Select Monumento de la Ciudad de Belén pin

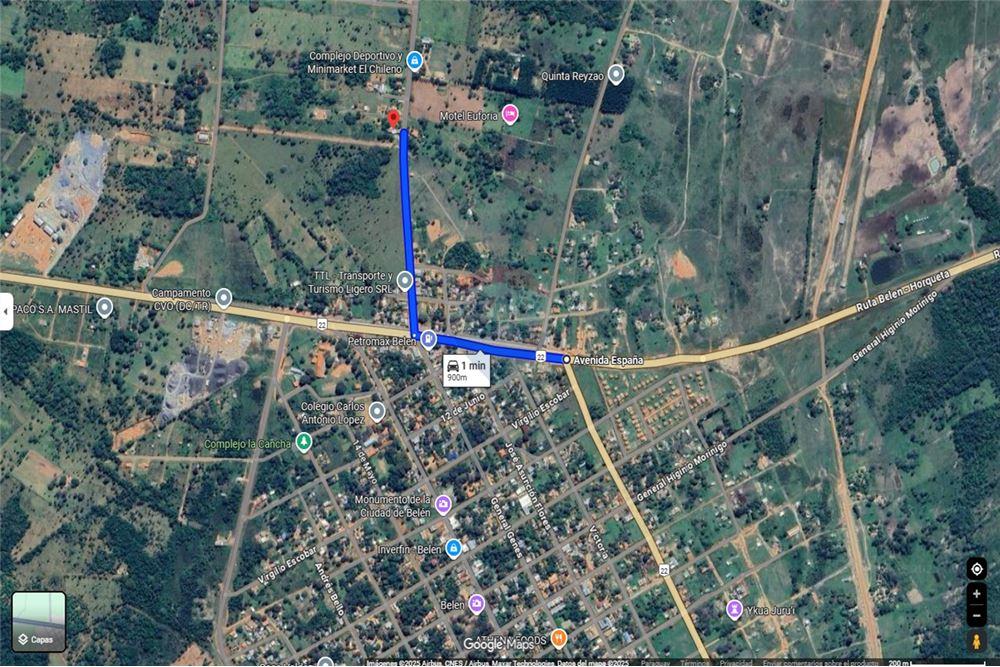[x=443, y=503]
